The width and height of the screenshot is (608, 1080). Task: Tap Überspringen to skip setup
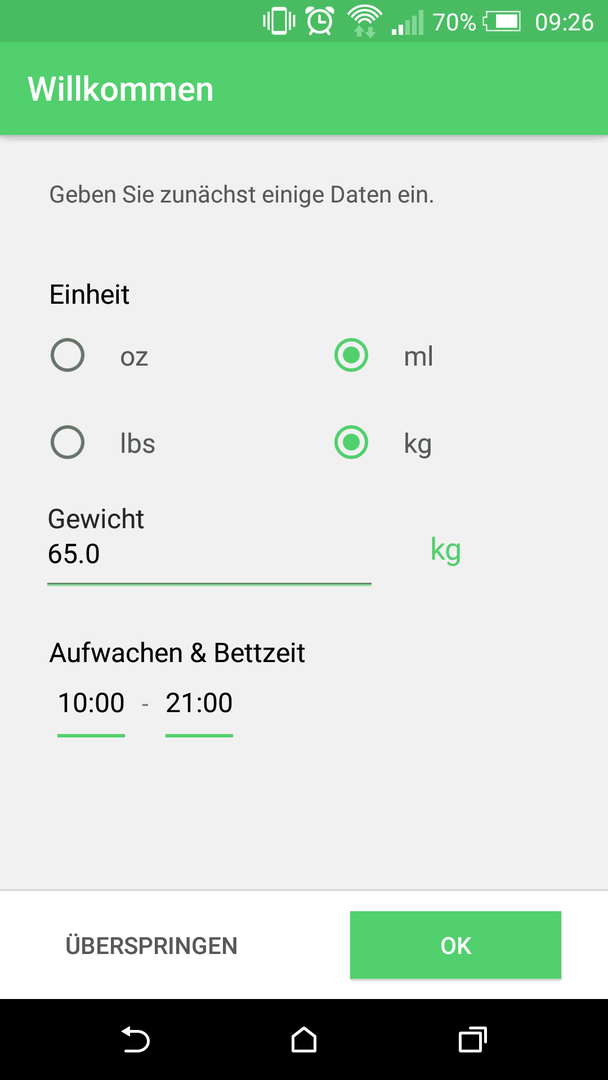(x=151, y=946)
